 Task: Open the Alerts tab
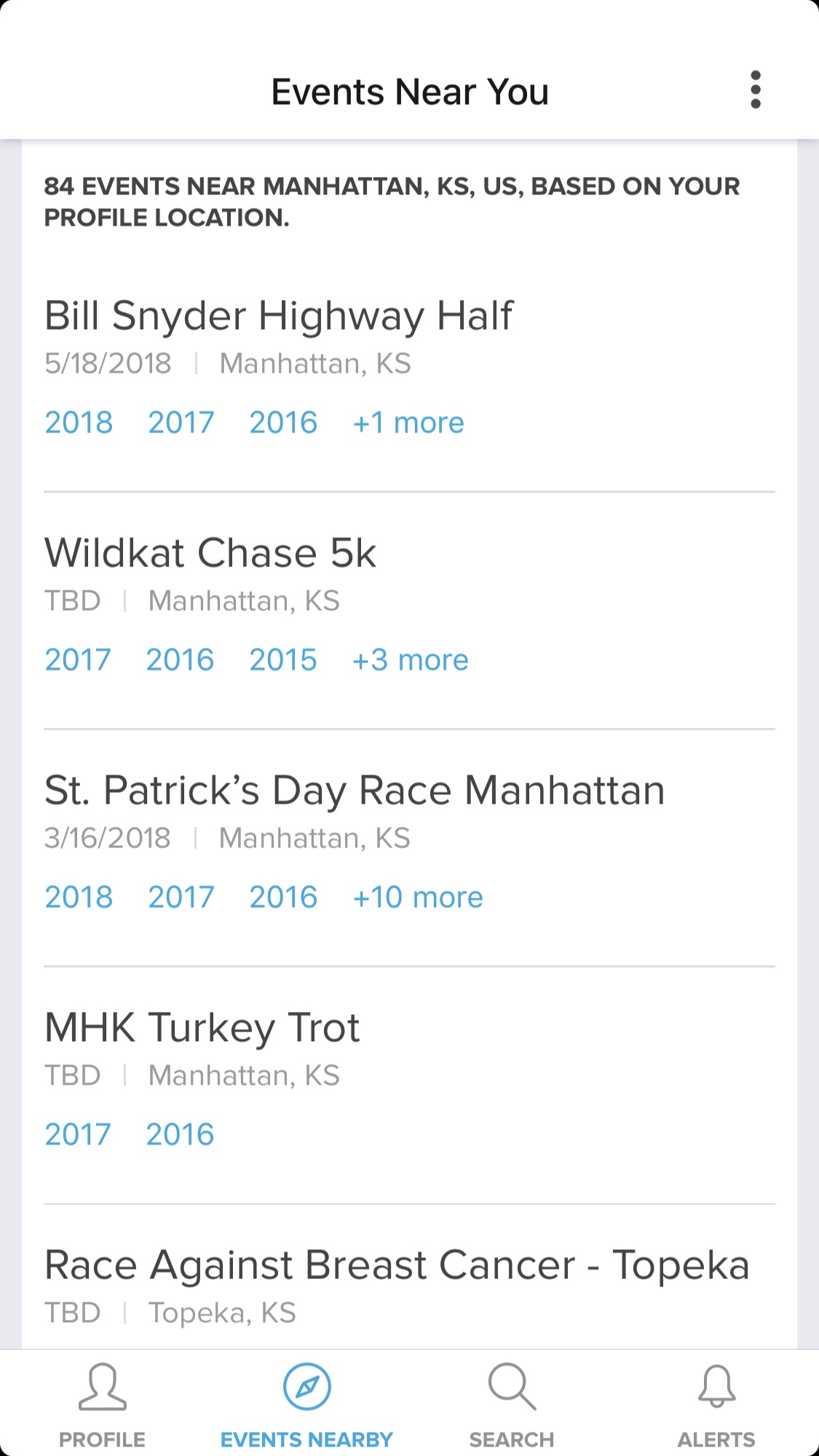pos(716,1405)
